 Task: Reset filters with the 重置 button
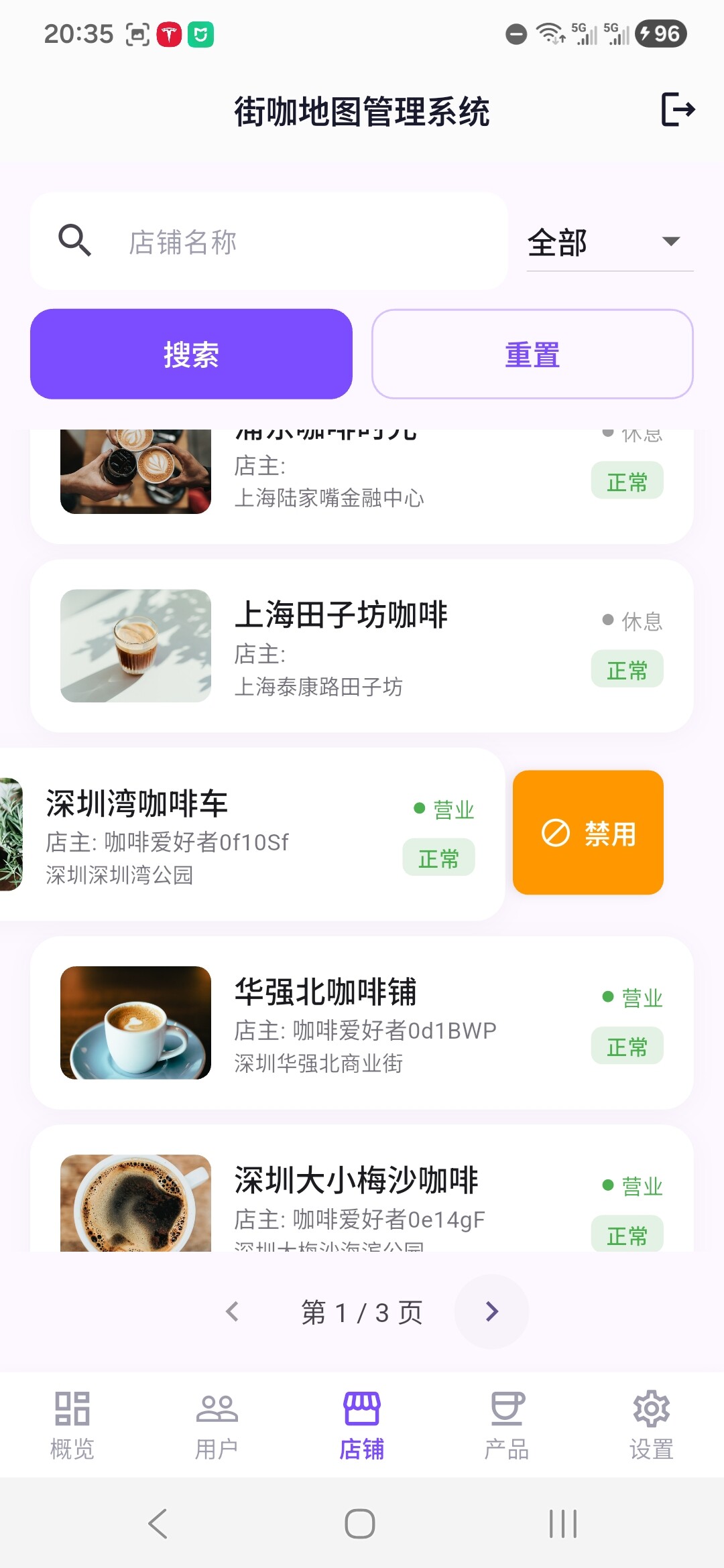pyautogui.click(x=532, y=354)
